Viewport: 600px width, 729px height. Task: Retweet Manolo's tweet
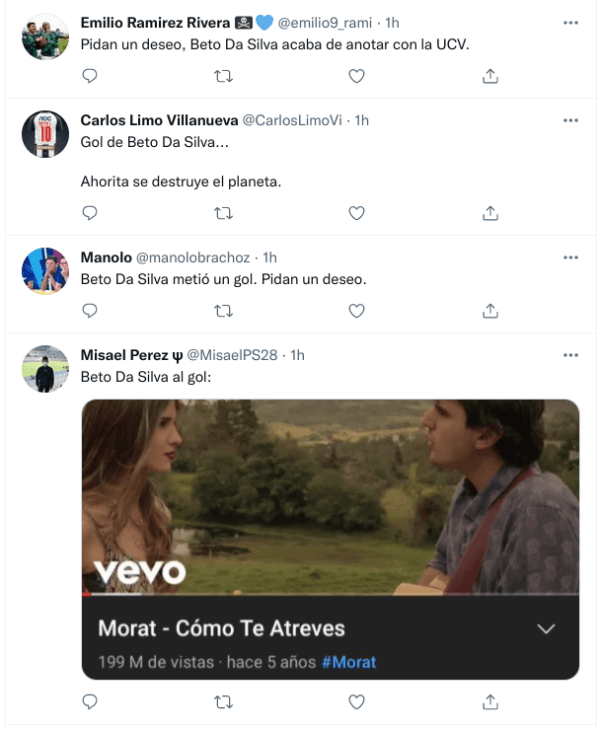point(223,310)
